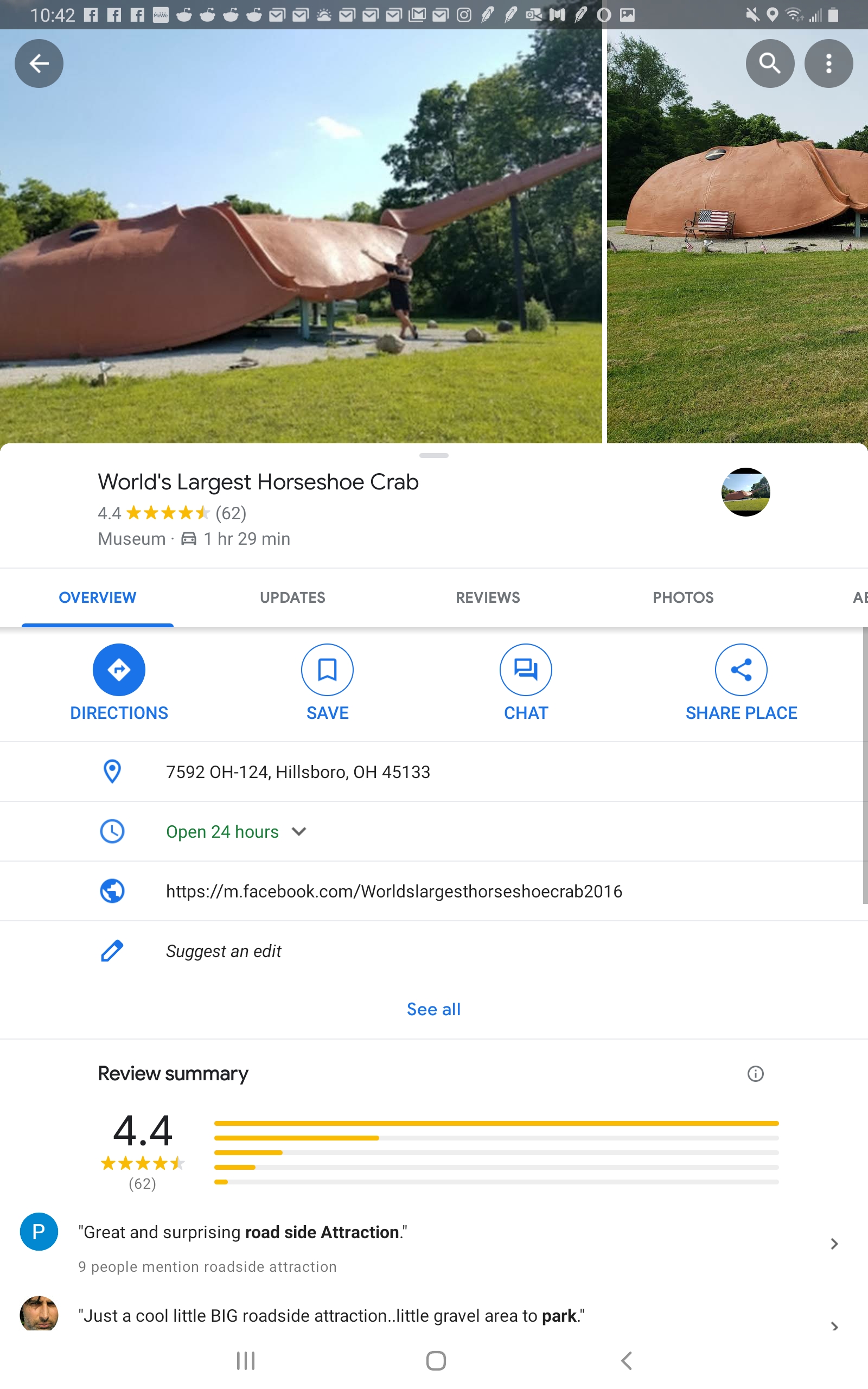This screenshot has height=1389, width=868.
Task: Tap the system home button
Action: [436, 1360]
